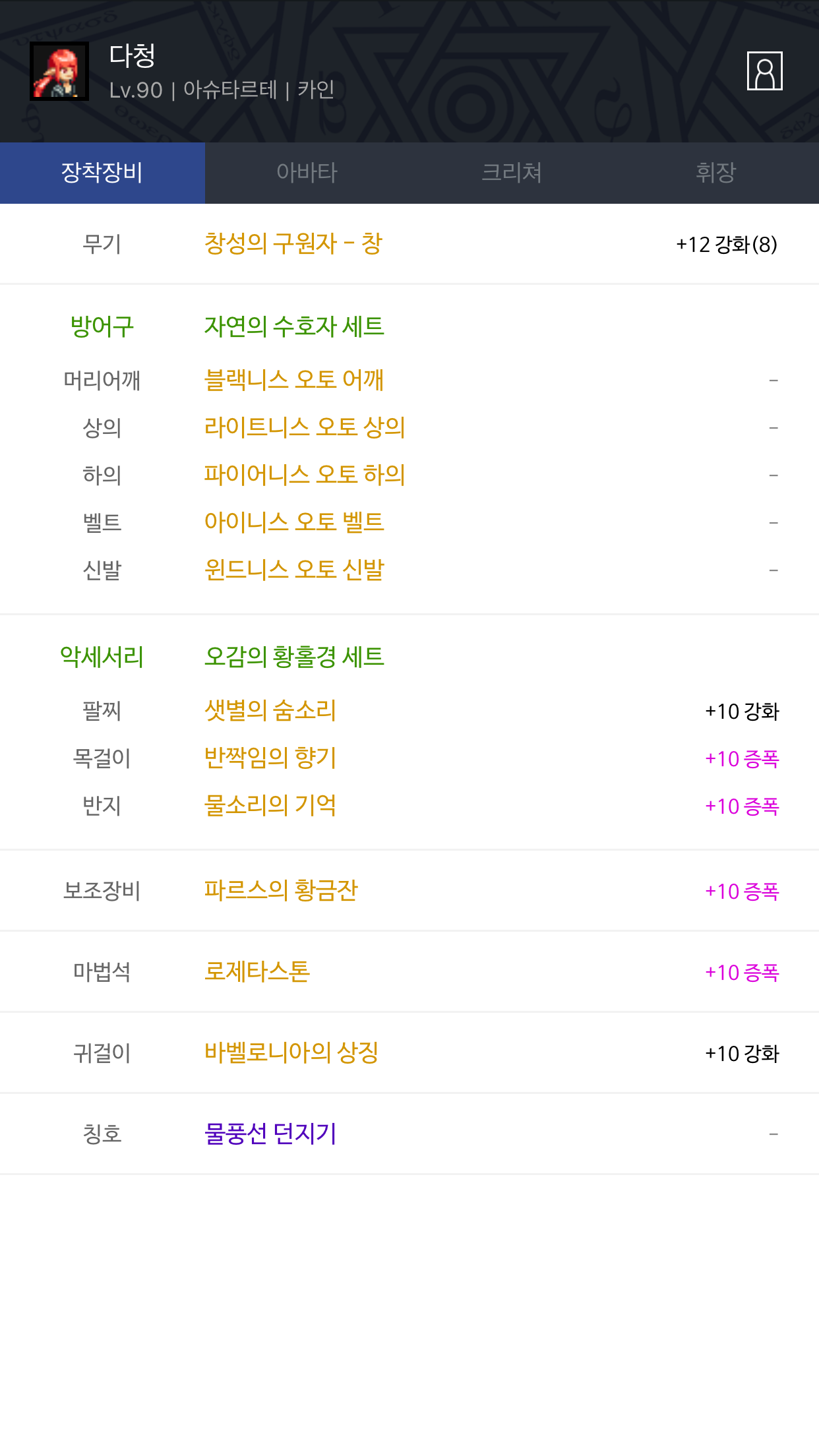Switch to the 크리쳐 tab
819x1456 pixels.
click(512, 173)
